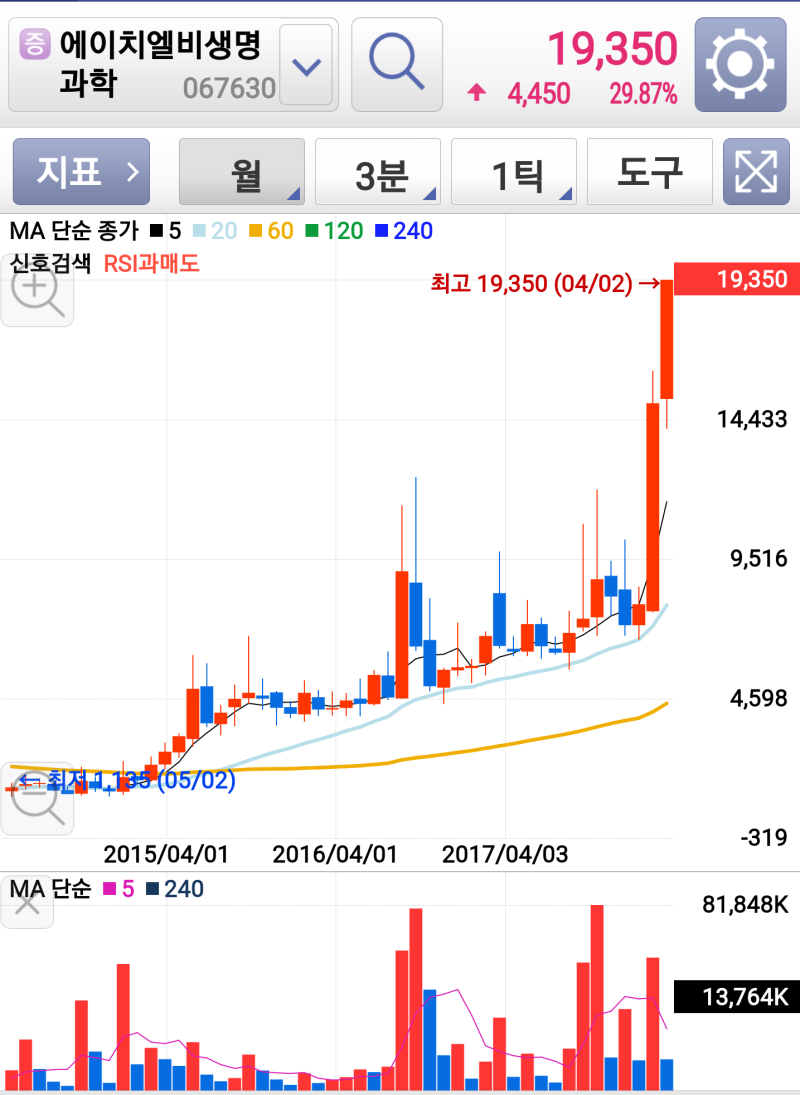
Task: Open the 1틱 interval dropdown
Action: coord(514,171)
